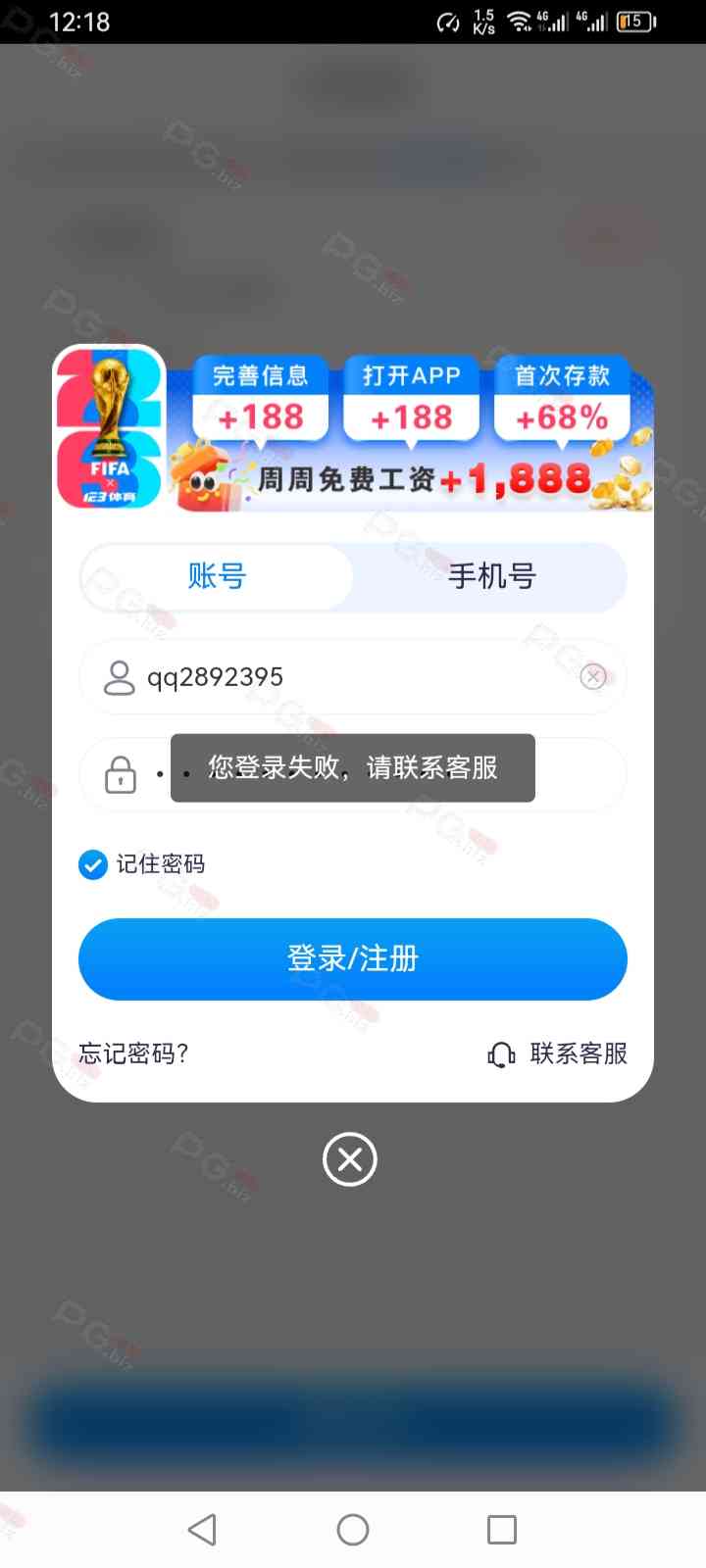This screenshot has height=1568, width=706.
Task: Go back with the system back button
Action: click(x=202, y=1530)
